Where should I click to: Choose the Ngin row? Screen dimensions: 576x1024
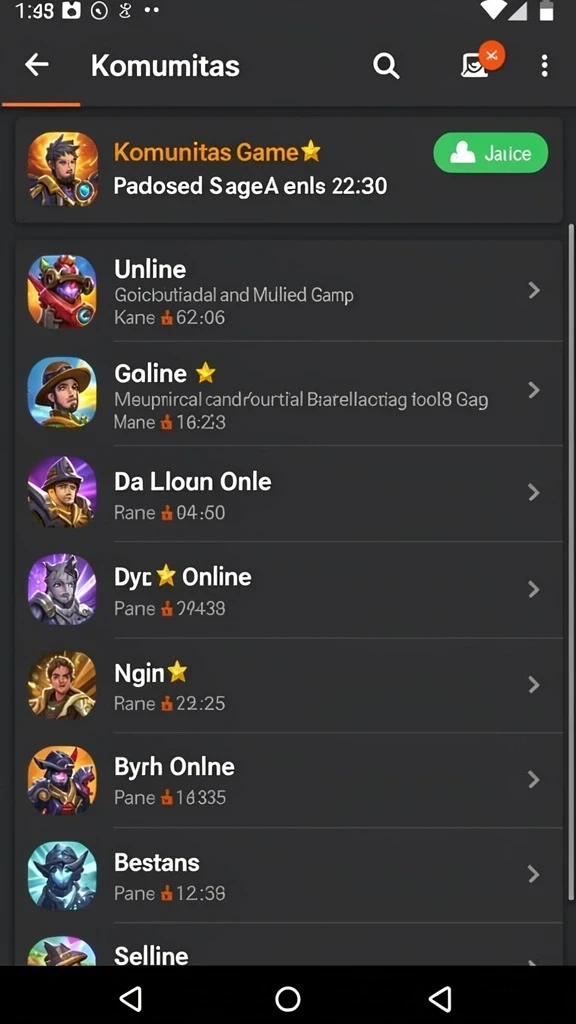click(x=289, y=685)
